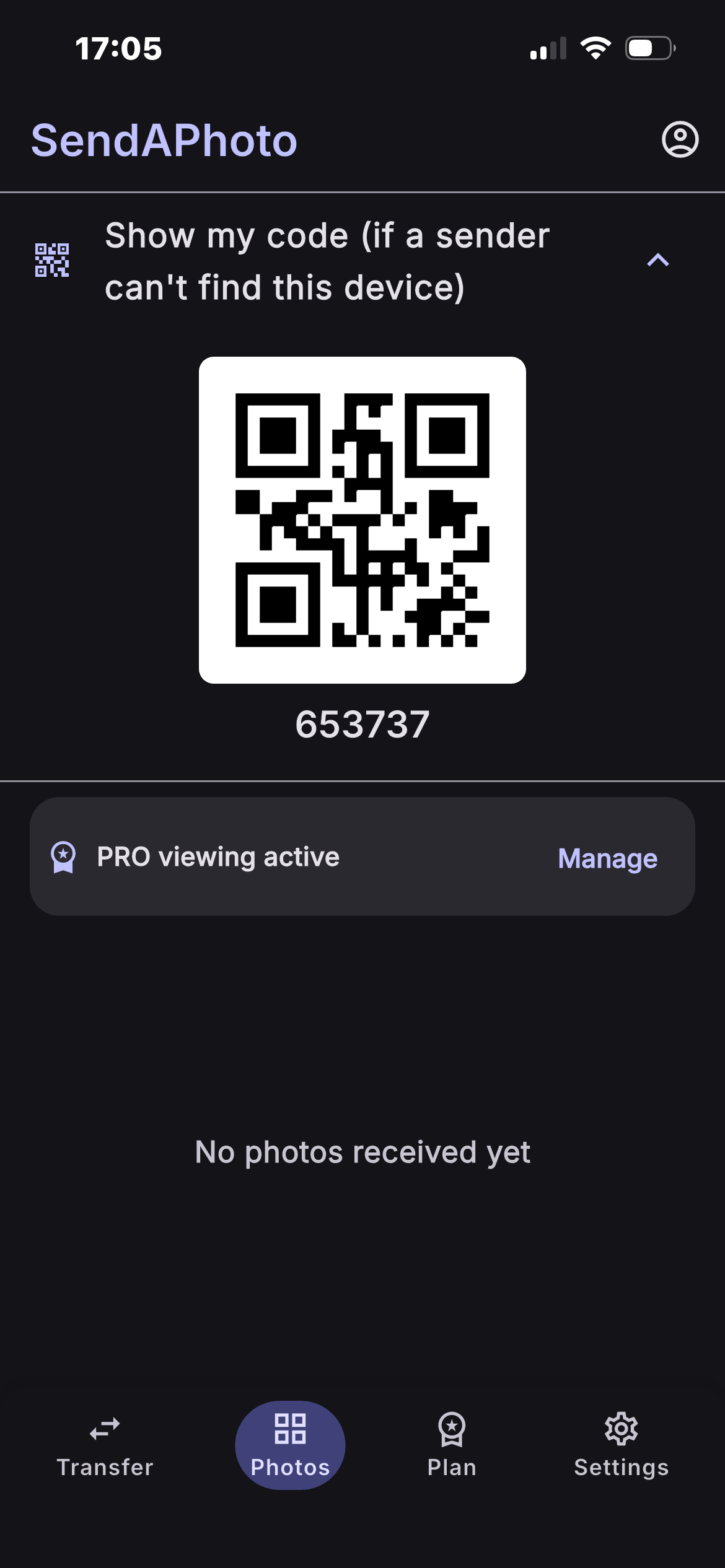Viewport: 725px width, 1568px height.
Task: Tap Manage on PRO viewing banner
Action: [x=607, y=858]
